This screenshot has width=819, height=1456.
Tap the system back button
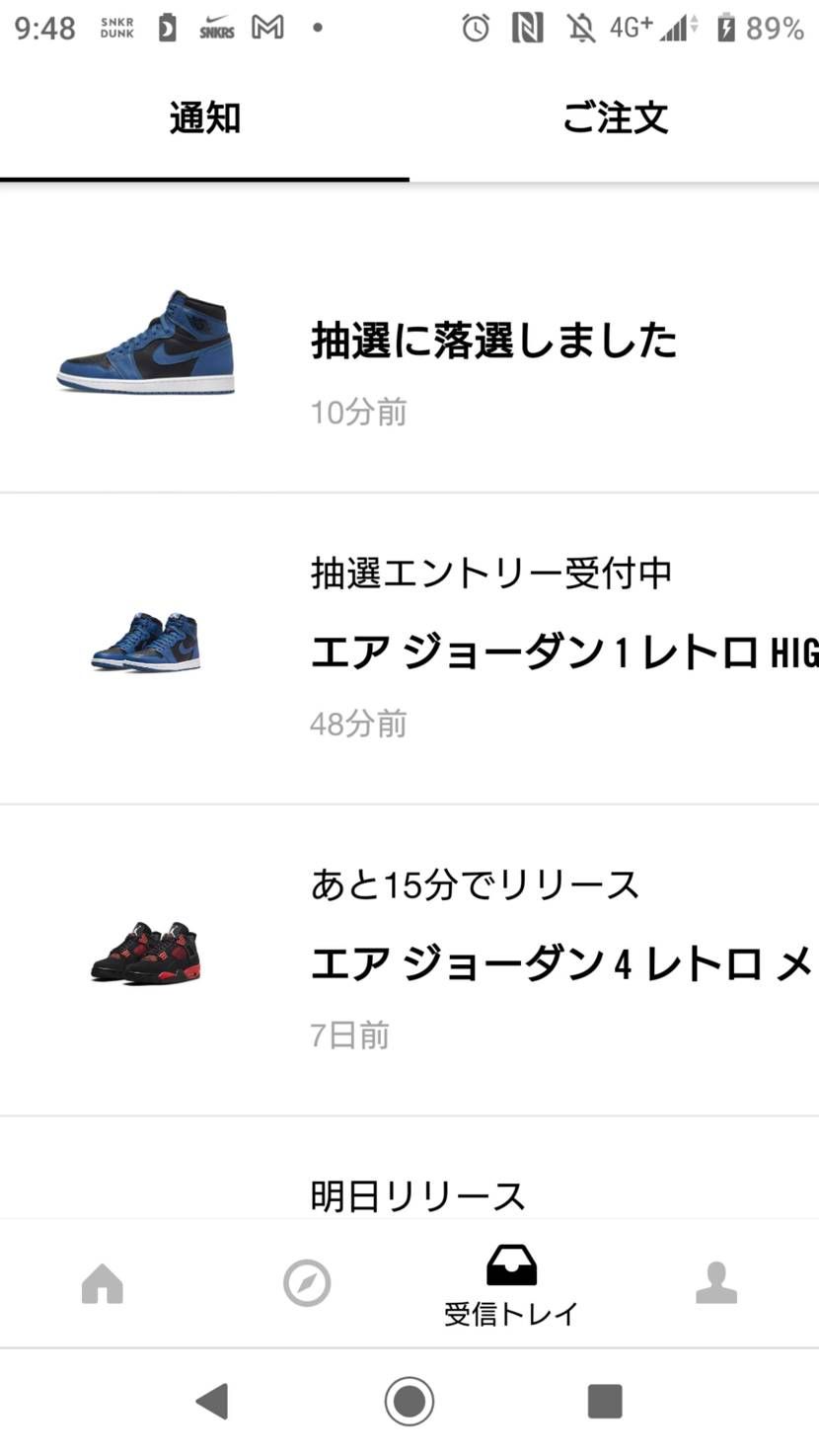point(212,1401)
